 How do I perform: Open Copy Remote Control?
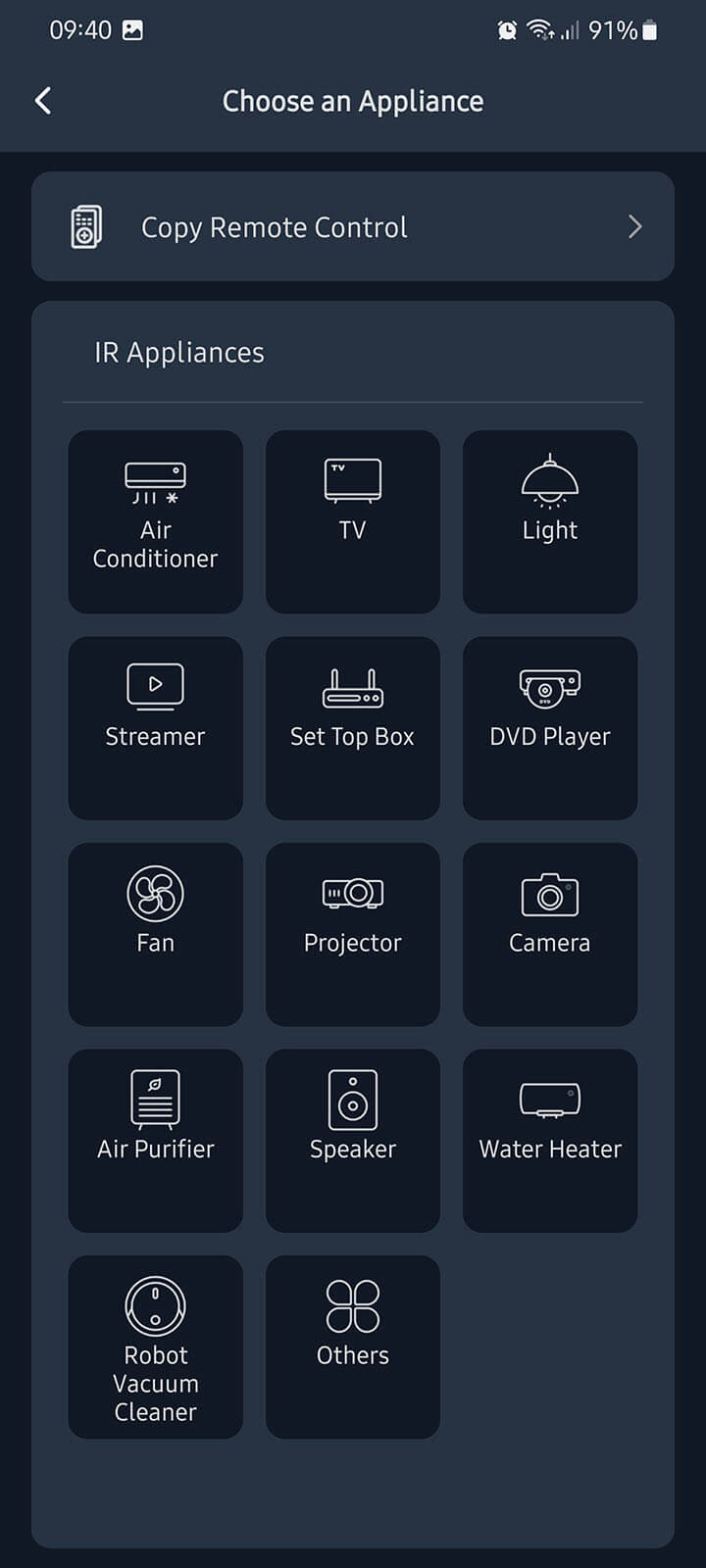pyautogui.click(x=353, y=226)
